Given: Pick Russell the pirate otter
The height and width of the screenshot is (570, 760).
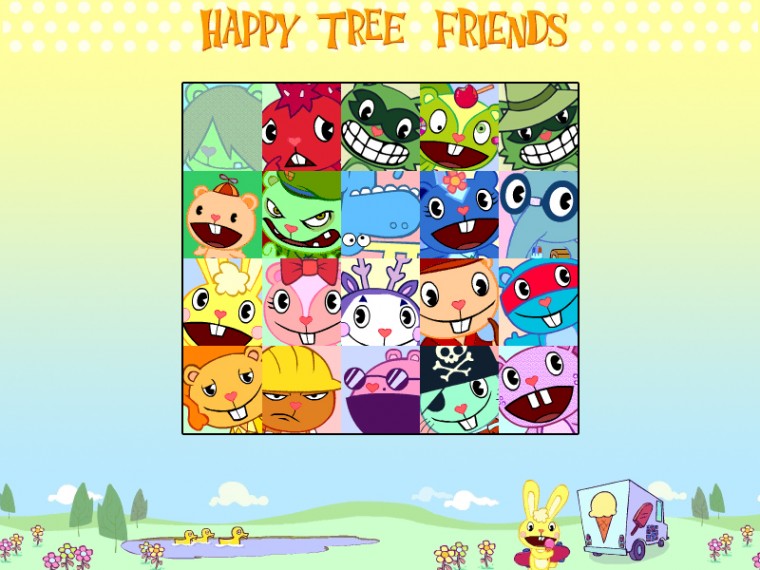Looking at the screenshot, I should pos(459,389).
